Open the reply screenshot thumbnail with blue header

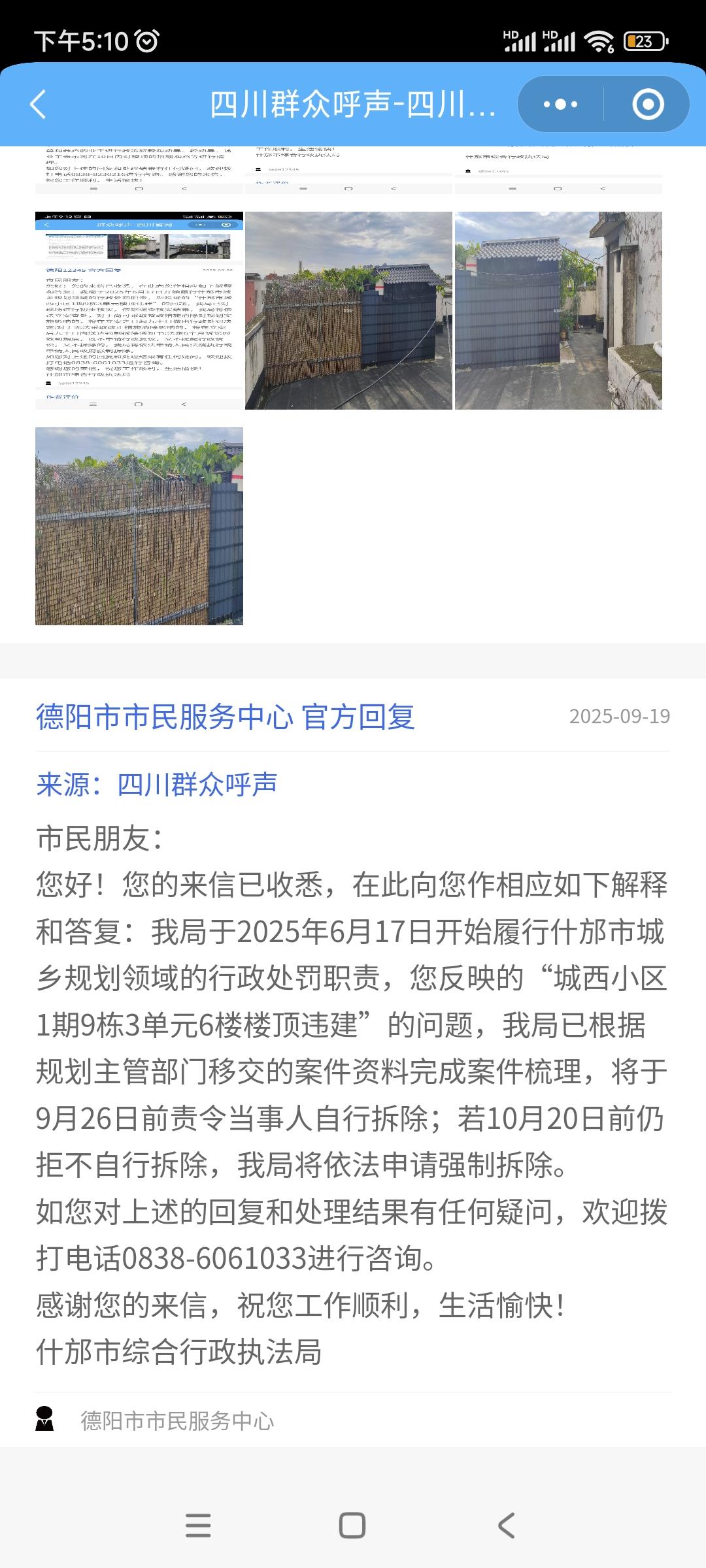(x=139, y=310)
